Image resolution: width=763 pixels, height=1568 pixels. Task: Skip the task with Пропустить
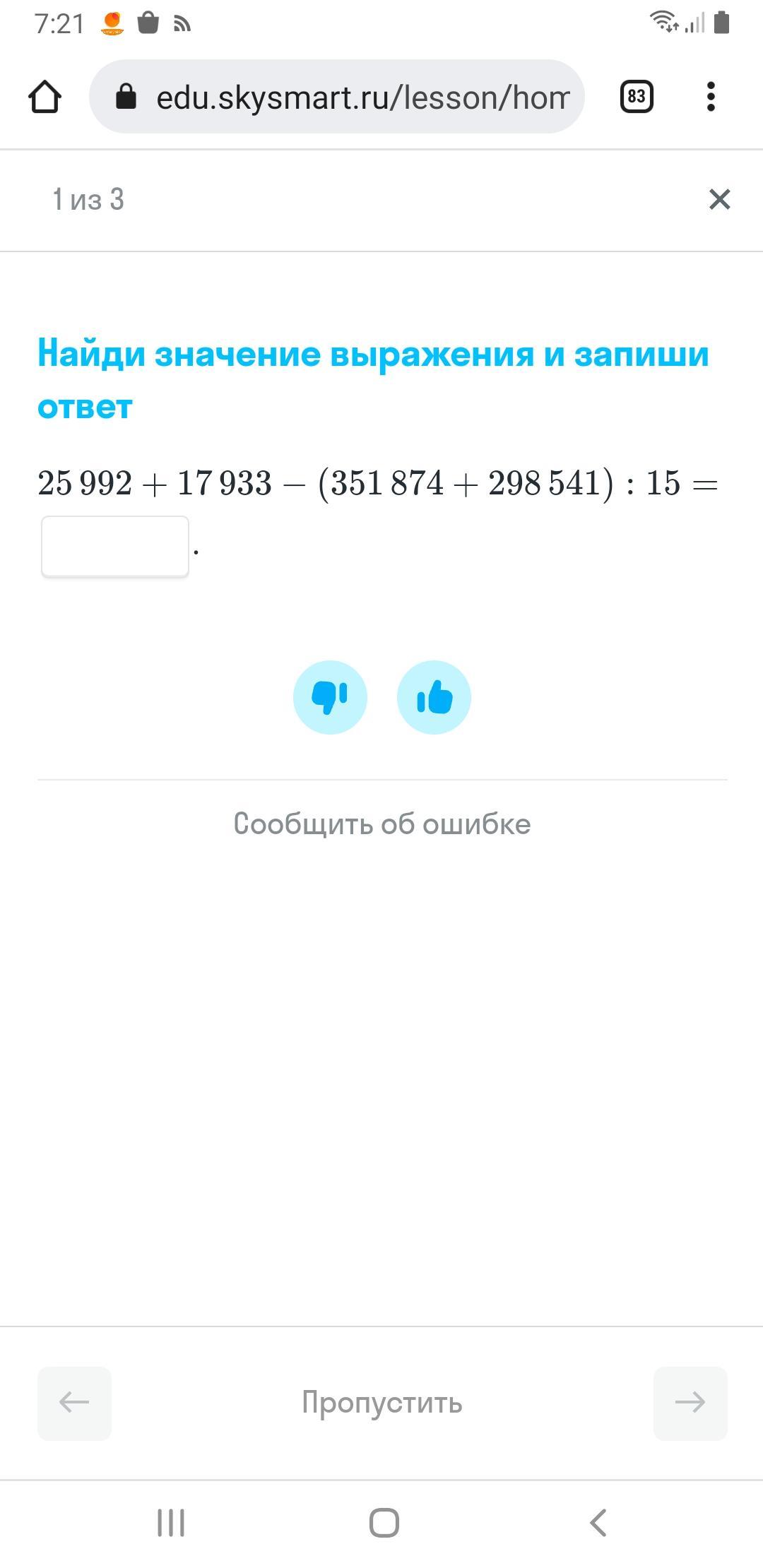382,1403
